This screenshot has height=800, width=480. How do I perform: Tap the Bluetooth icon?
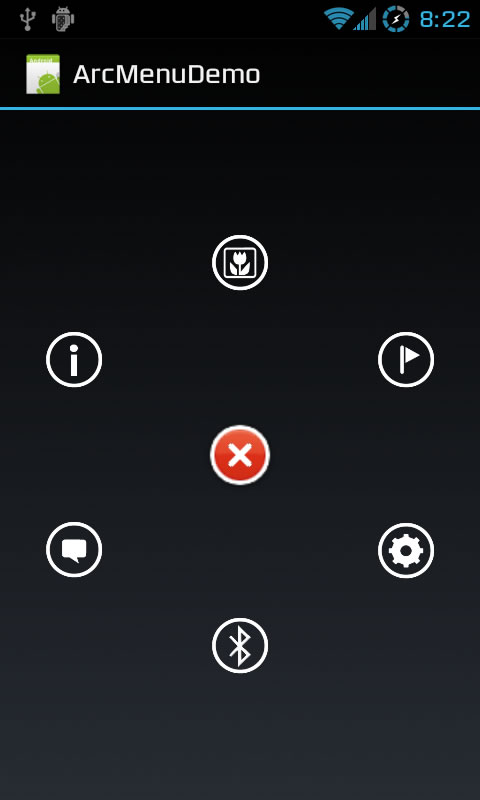[240, 645]
